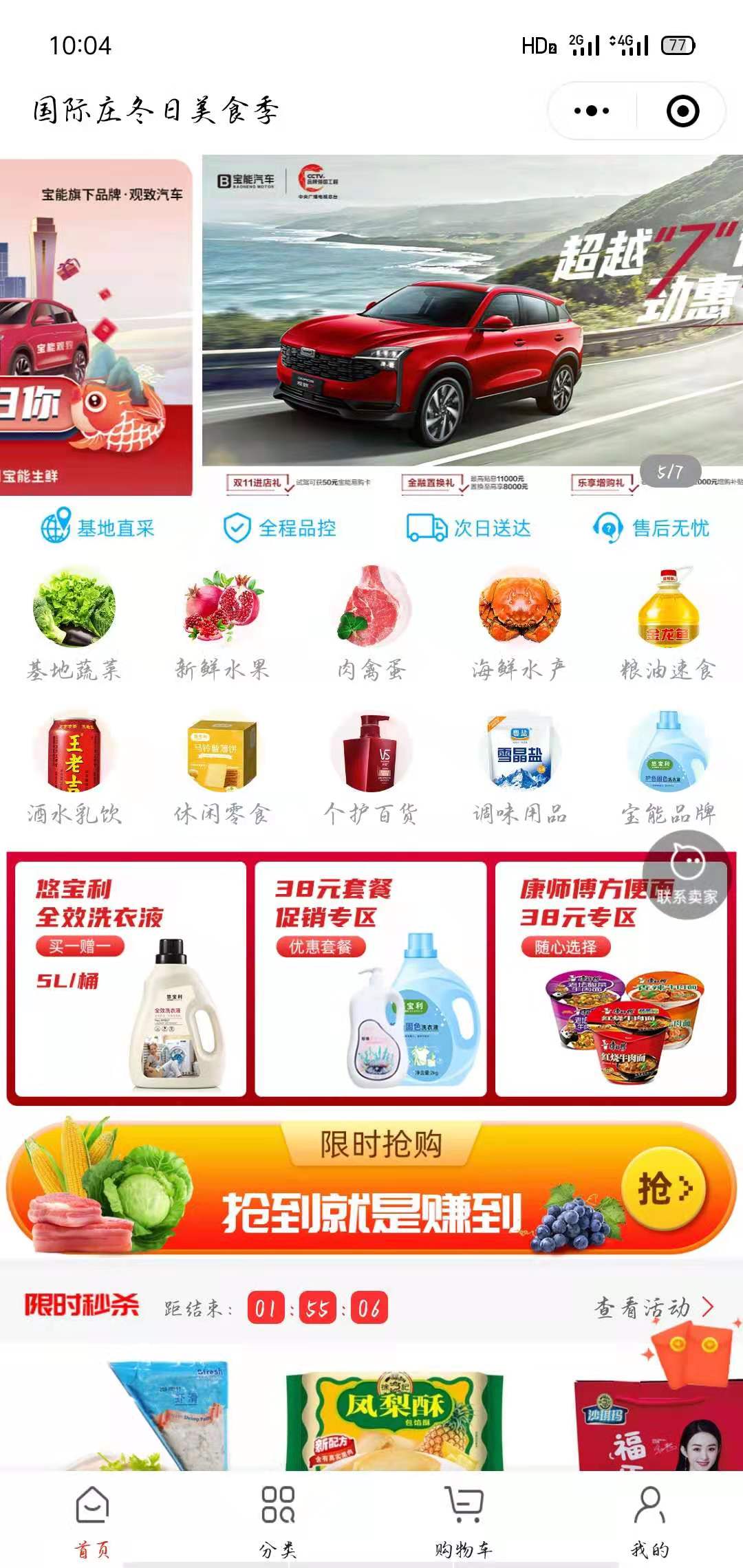Open the mini program more-options menu

pos(592,111)
